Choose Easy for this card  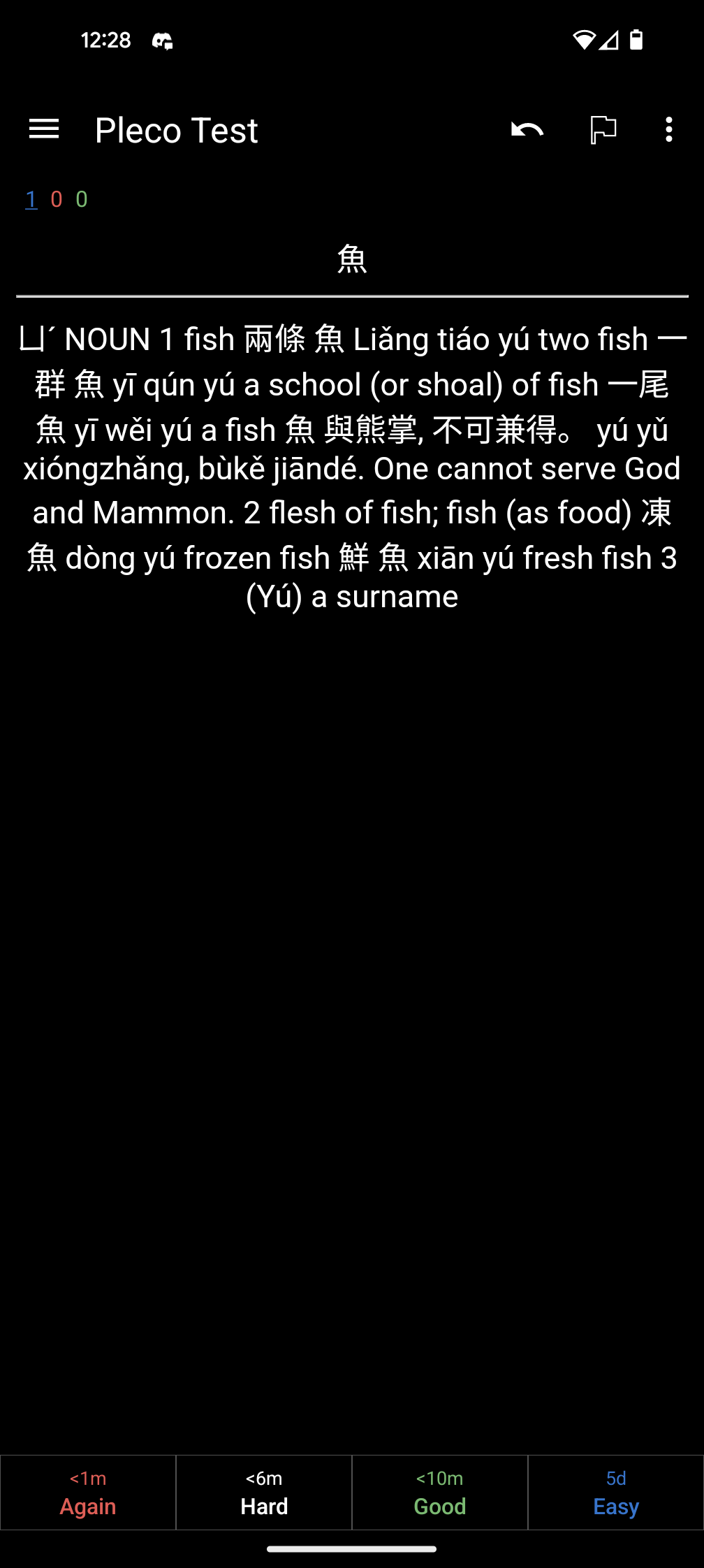click(616, 1493)
